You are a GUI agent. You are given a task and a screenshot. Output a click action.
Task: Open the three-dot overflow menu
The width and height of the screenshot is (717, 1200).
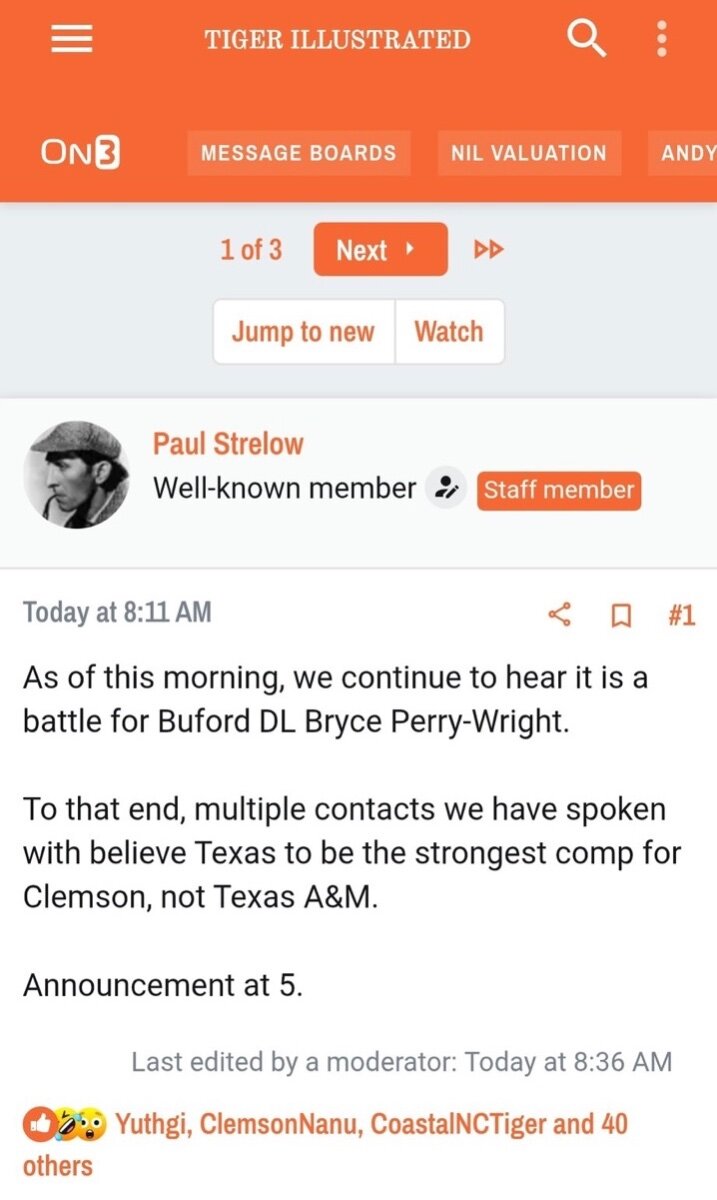pyautogui.click(x=661, y=39)
